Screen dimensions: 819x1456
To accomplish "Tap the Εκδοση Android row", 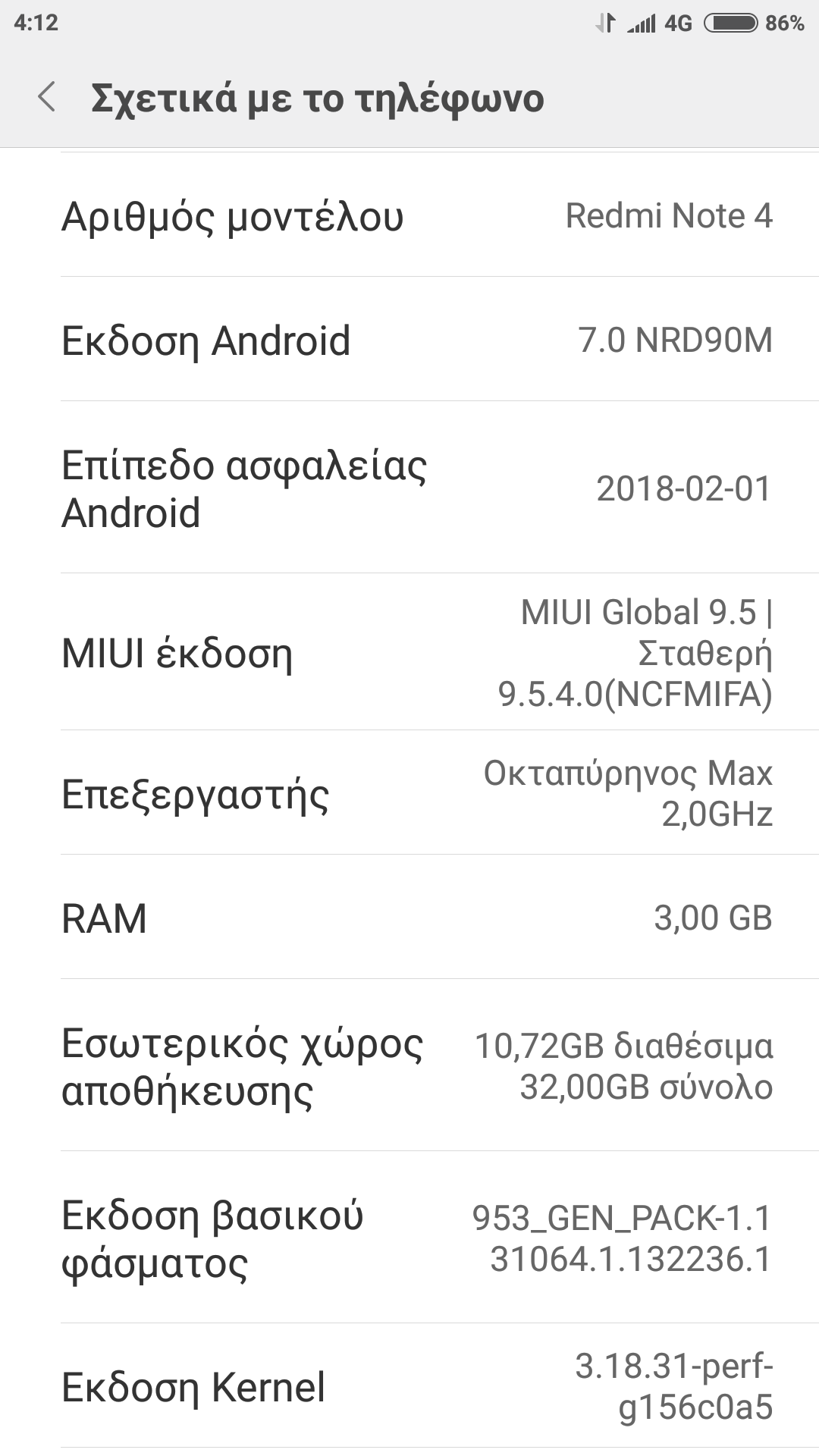I will (x=409, y=340).
